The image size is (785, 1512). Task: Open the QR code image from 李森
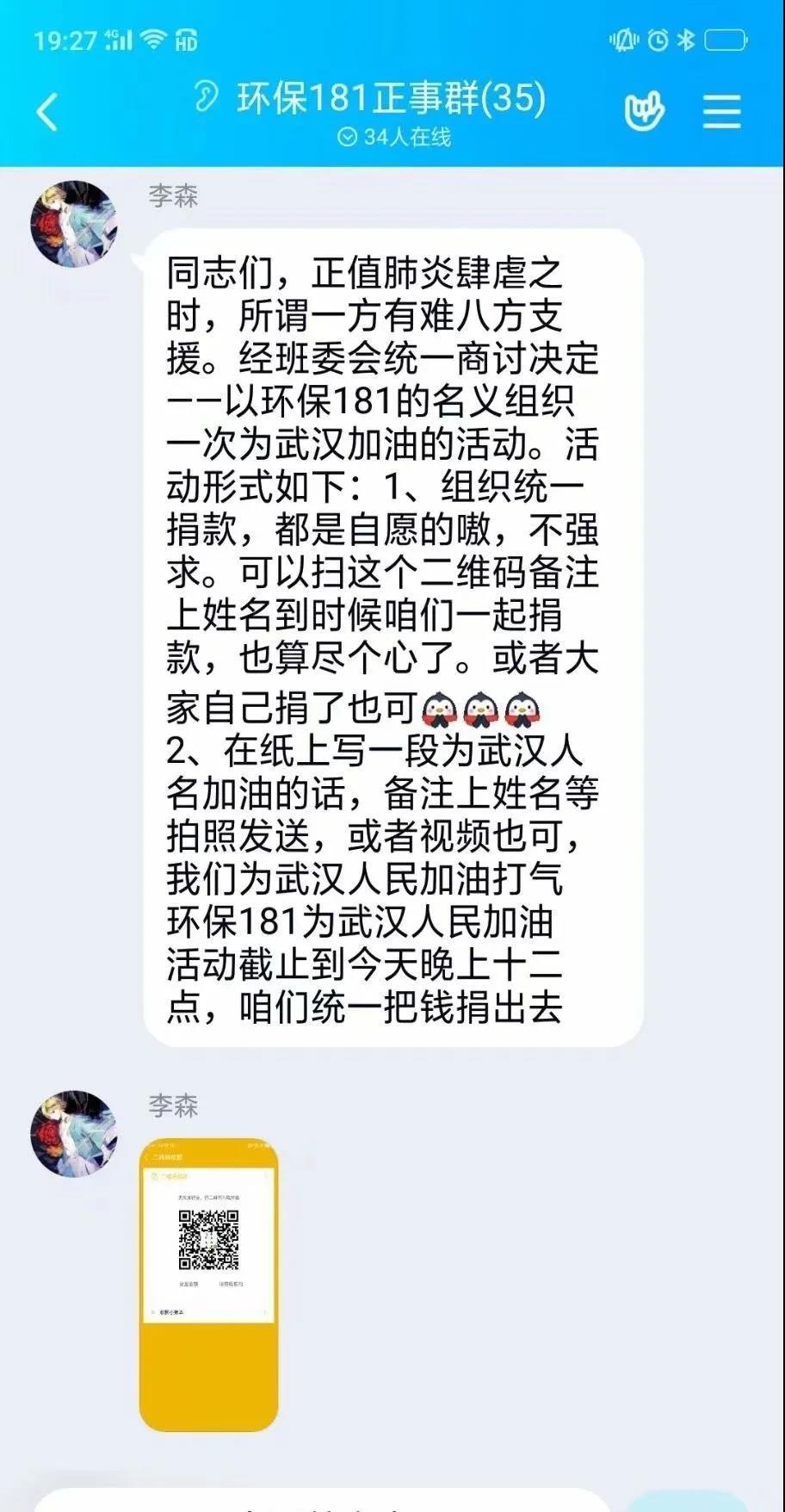tap(208, 1285)
